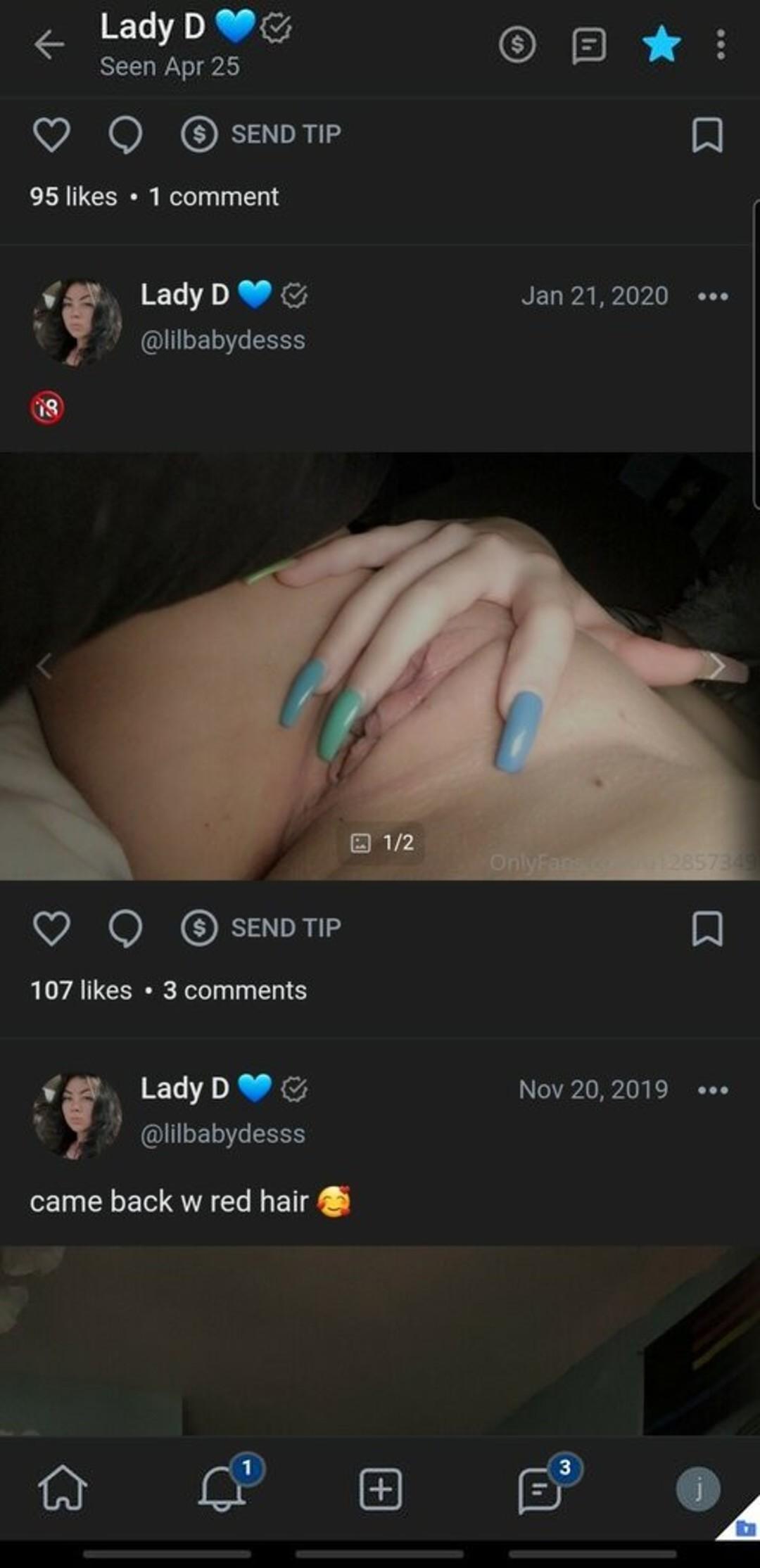Viewport: 760px width, 1568px height.
Task: Open the tip dollar icon in header
Action: 517,45
